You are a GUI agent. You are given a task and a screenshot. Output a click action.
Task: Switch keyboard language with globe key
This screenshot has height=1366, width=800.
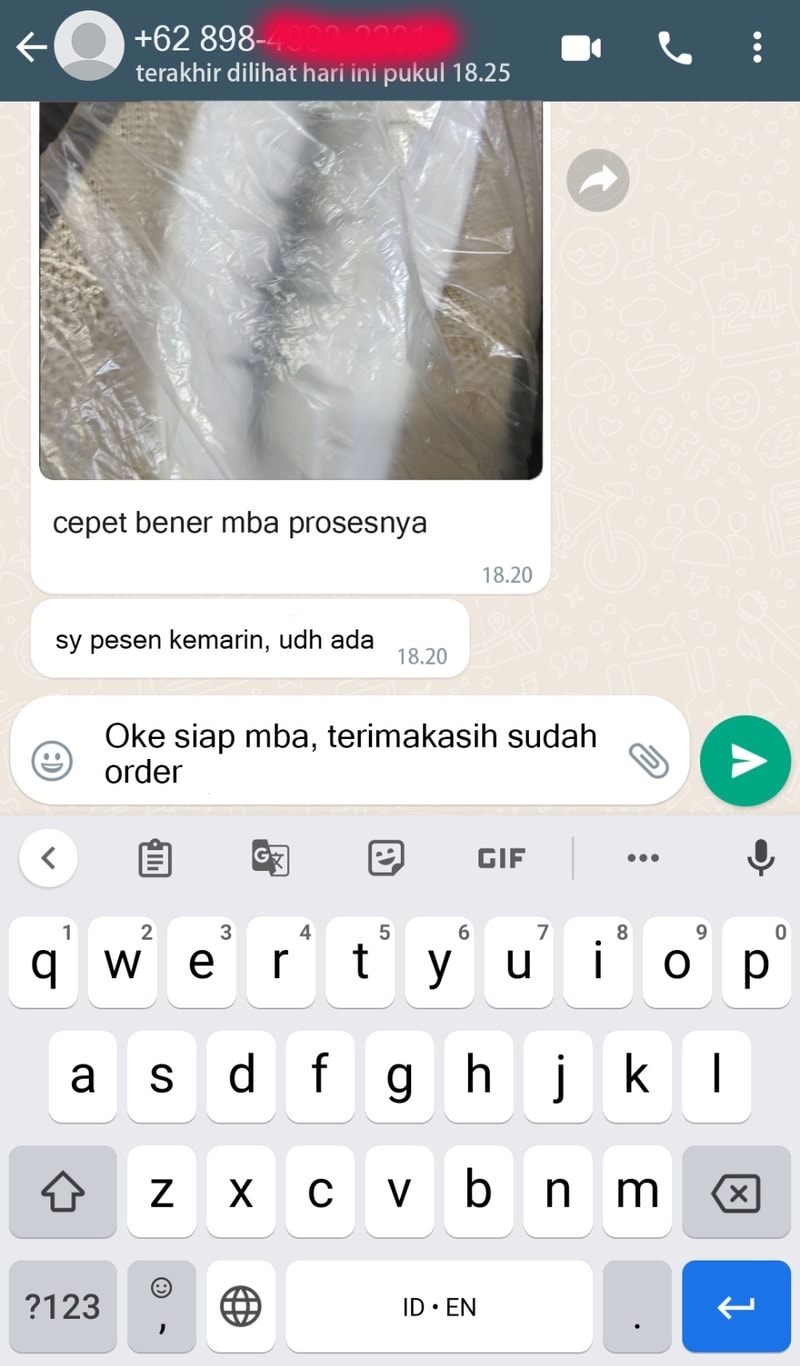click(240, 1305)
